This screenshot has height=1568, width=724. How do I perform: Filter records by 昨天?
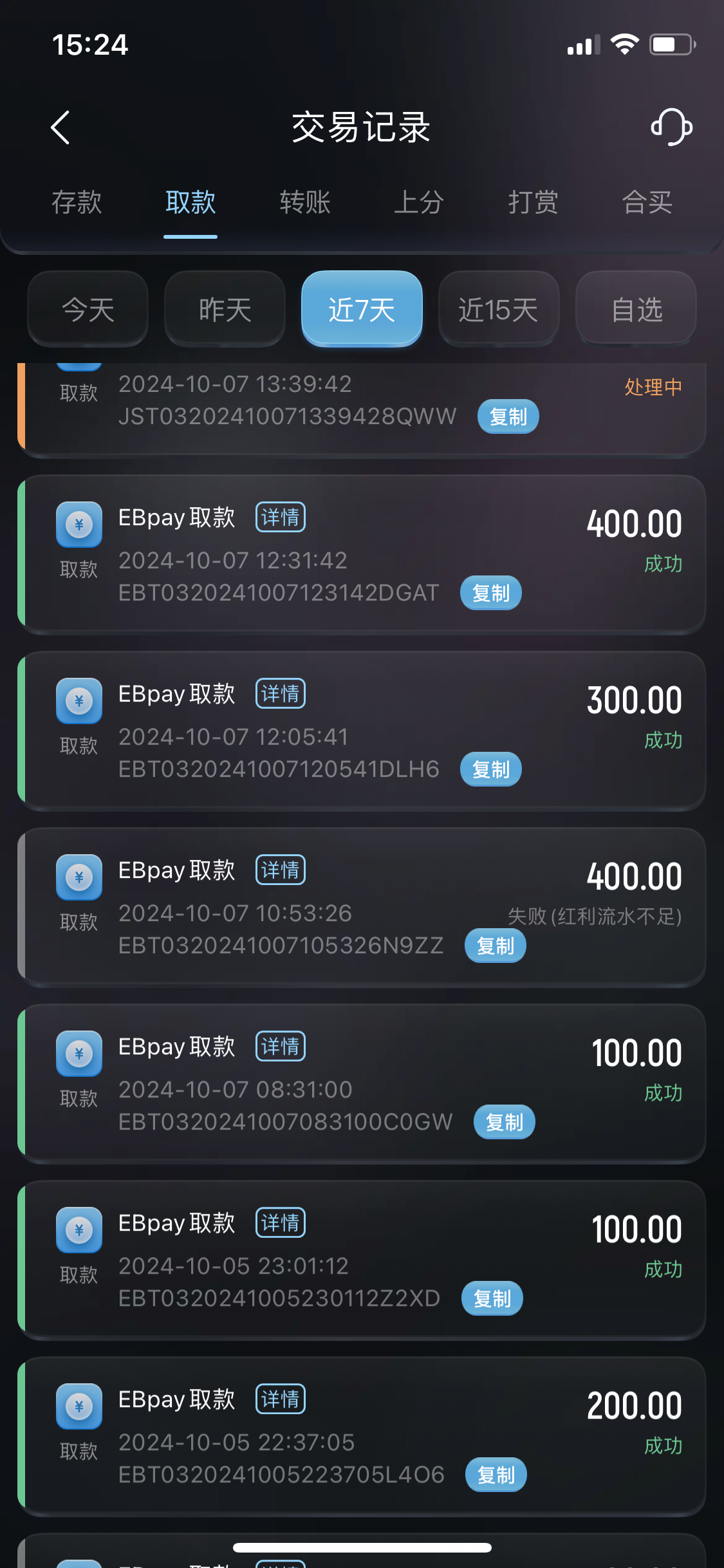pyautogui.click(x=225, y=310)
